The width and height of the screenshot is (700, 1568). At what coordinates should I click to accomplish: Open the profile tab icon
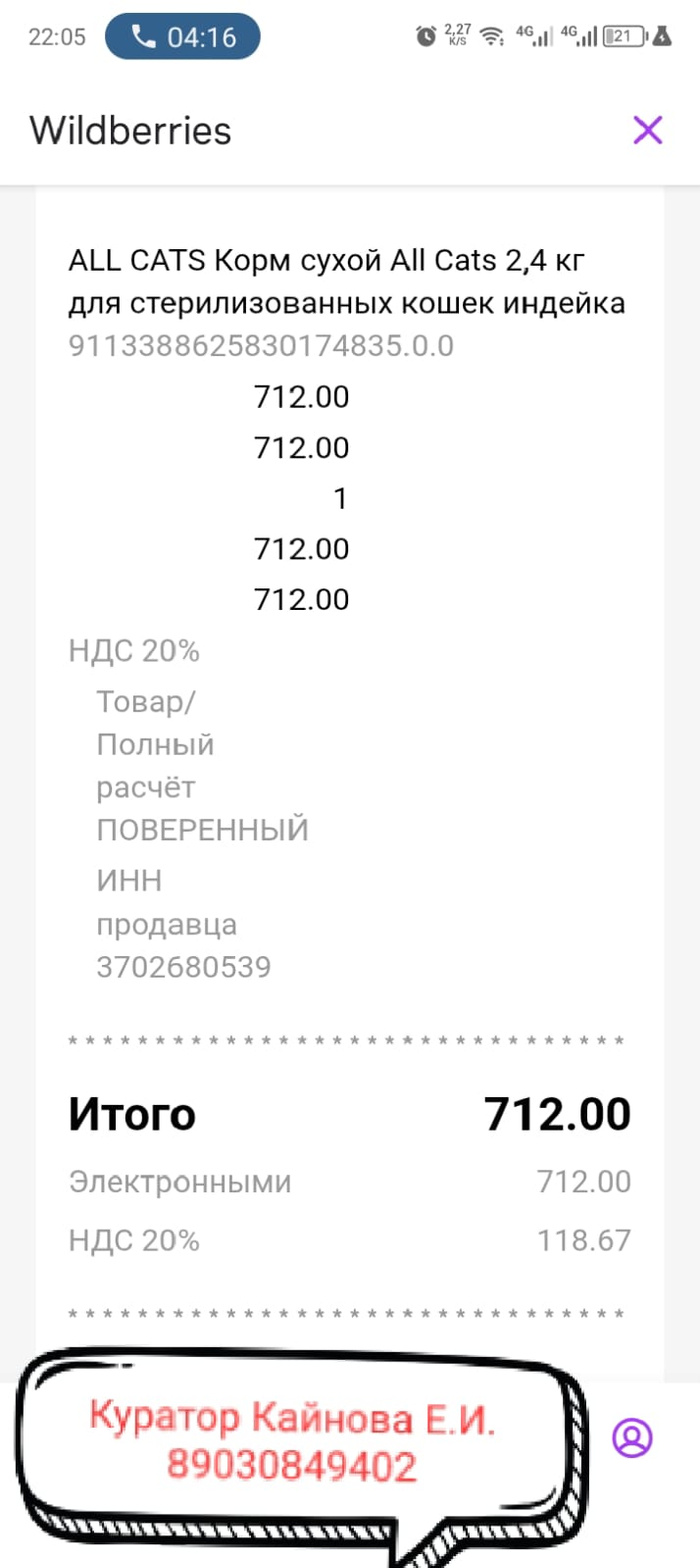click(632, 1438)
